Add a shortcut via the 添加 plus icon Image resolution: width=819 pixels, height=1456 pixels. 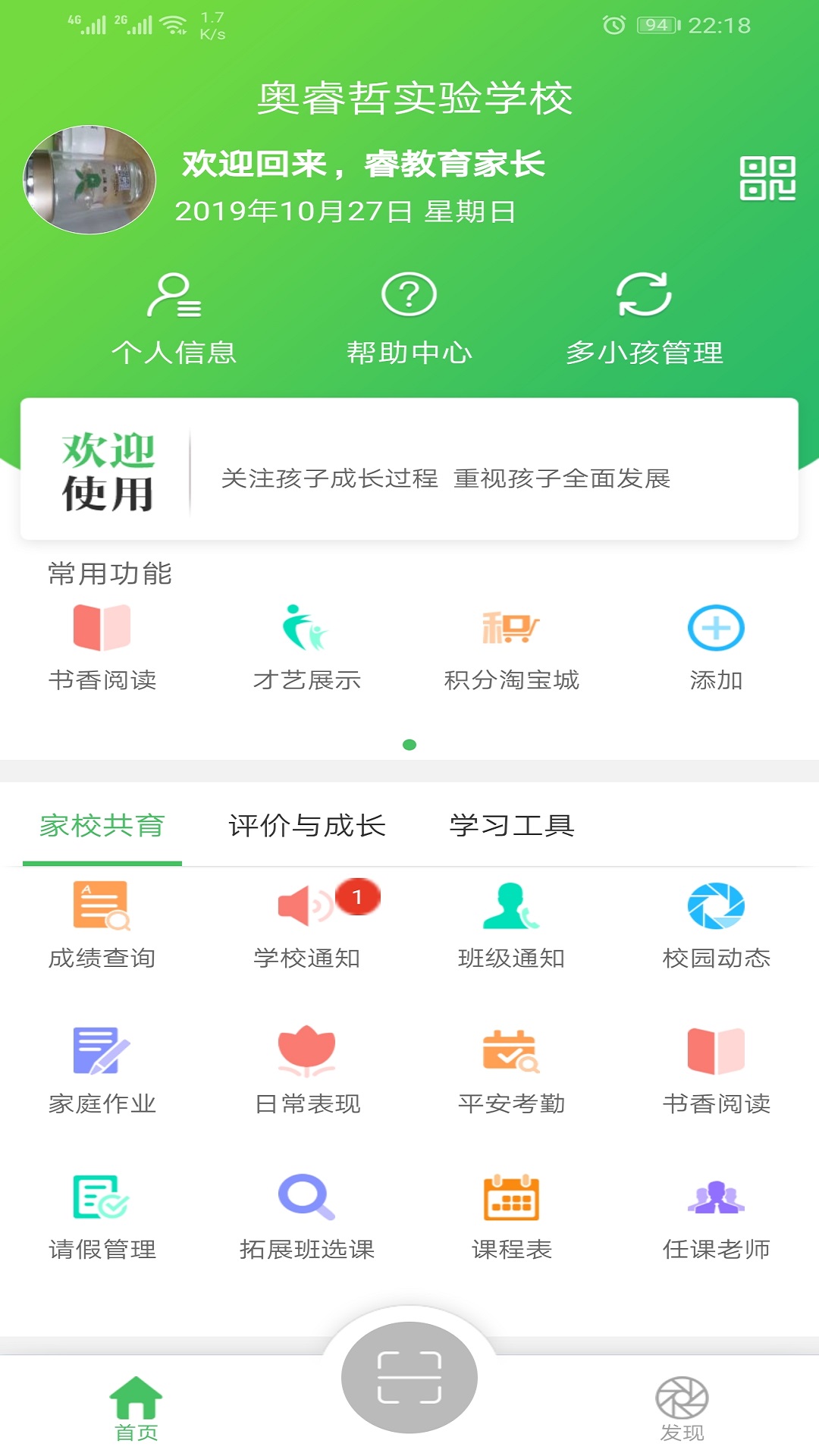click(x=717, y=644)
